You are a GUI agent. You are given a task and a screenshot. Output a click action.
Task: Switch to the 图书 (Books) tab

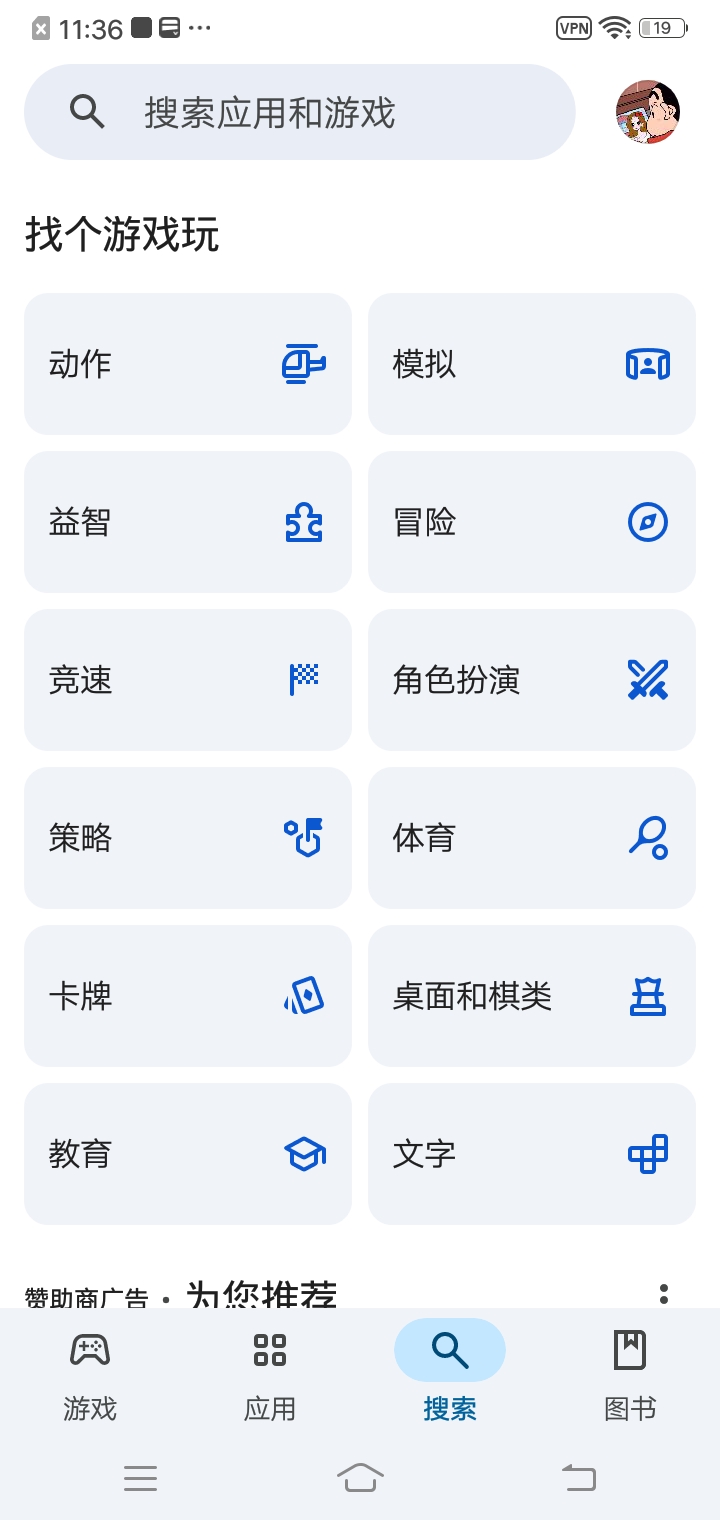point(630,1375)
